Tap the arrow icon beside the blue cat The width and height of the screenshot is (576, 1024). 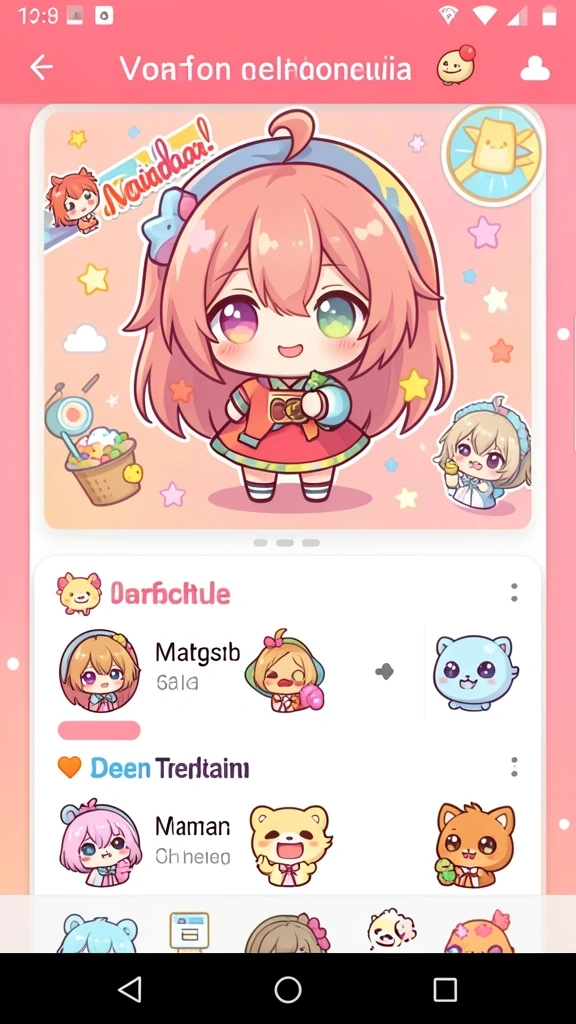click(x=385, y=671)
